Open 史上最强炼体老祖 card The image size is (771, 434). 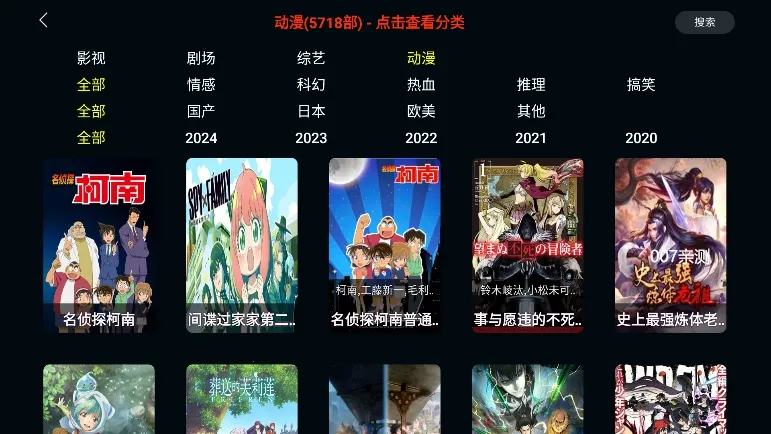670,245
